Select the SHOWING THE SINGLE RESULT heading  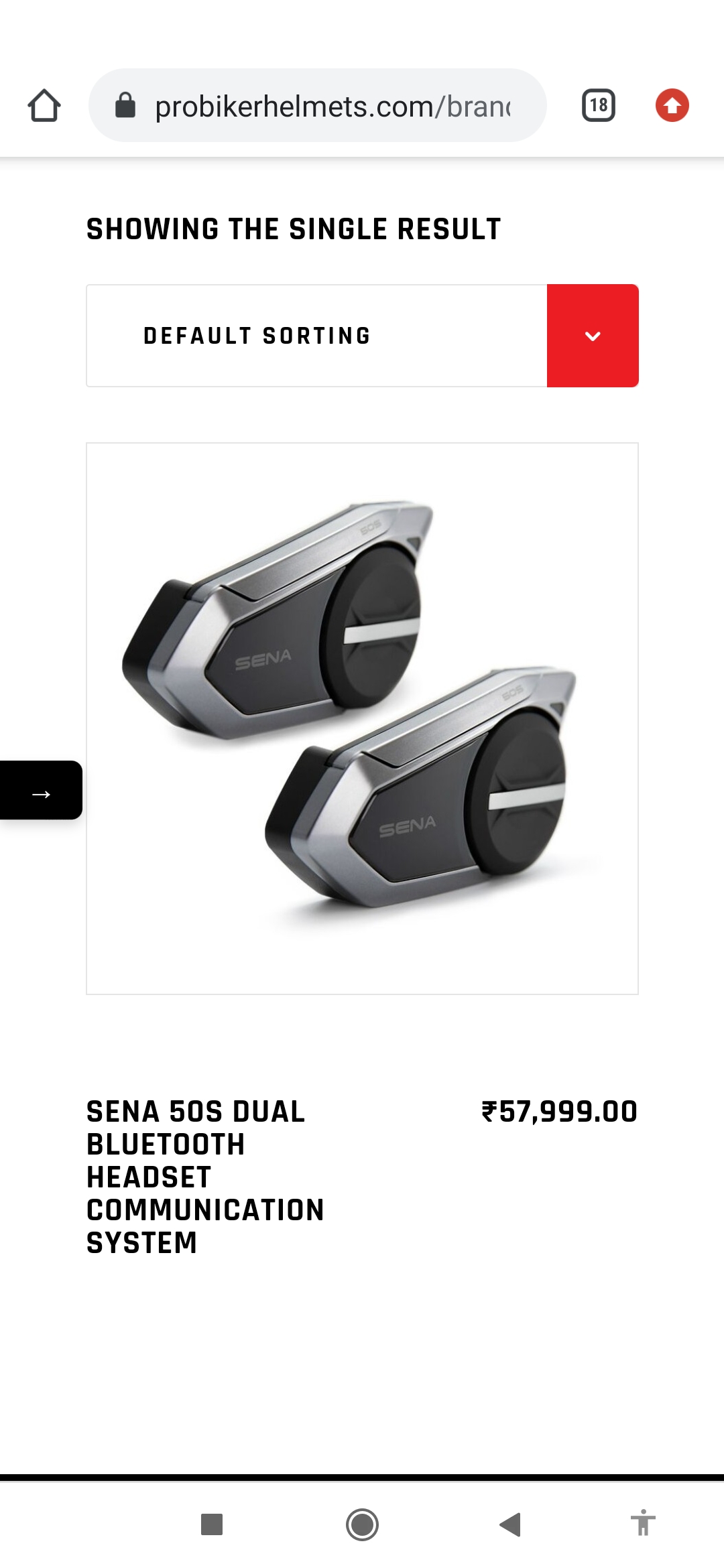tap(293, 228)
